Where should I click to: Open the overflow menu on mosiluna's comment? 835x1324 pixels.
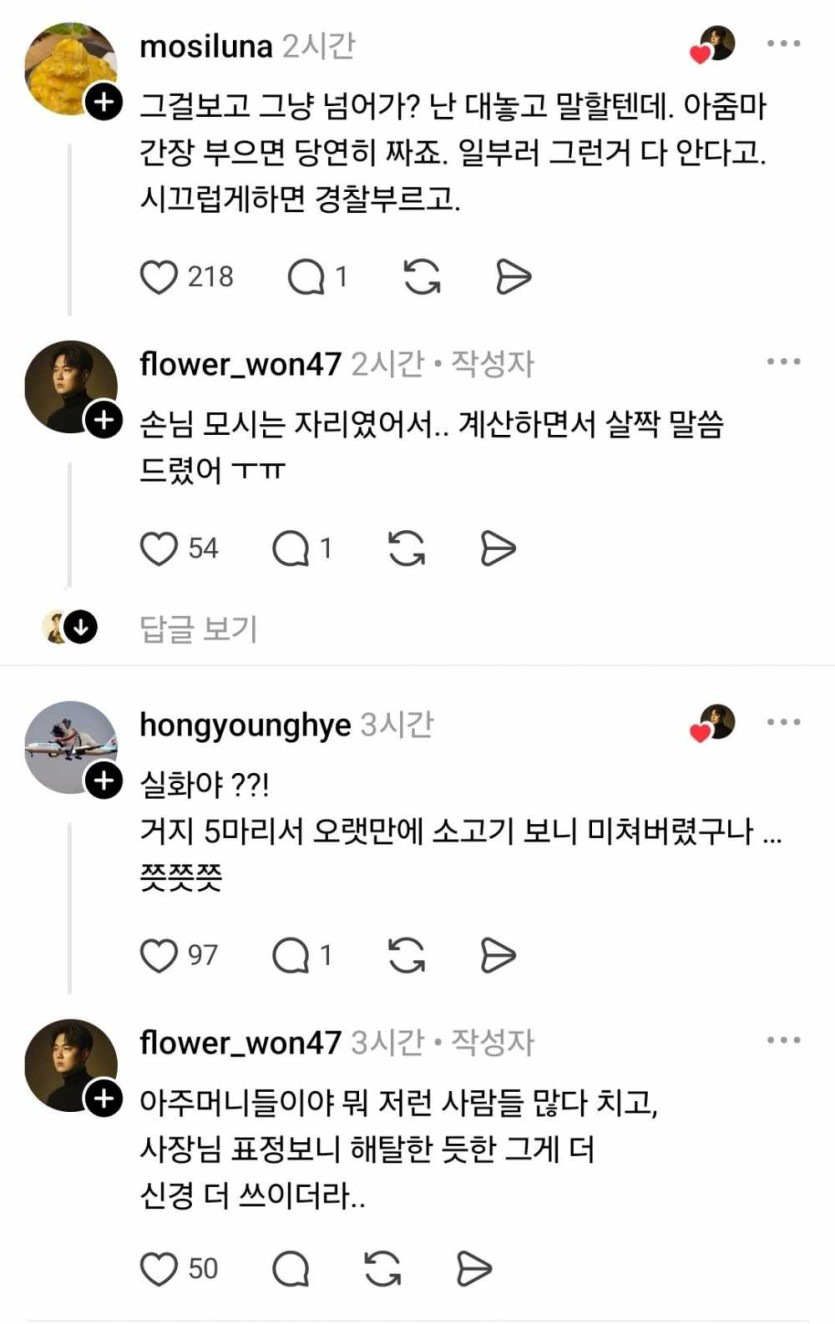point(783,44)
